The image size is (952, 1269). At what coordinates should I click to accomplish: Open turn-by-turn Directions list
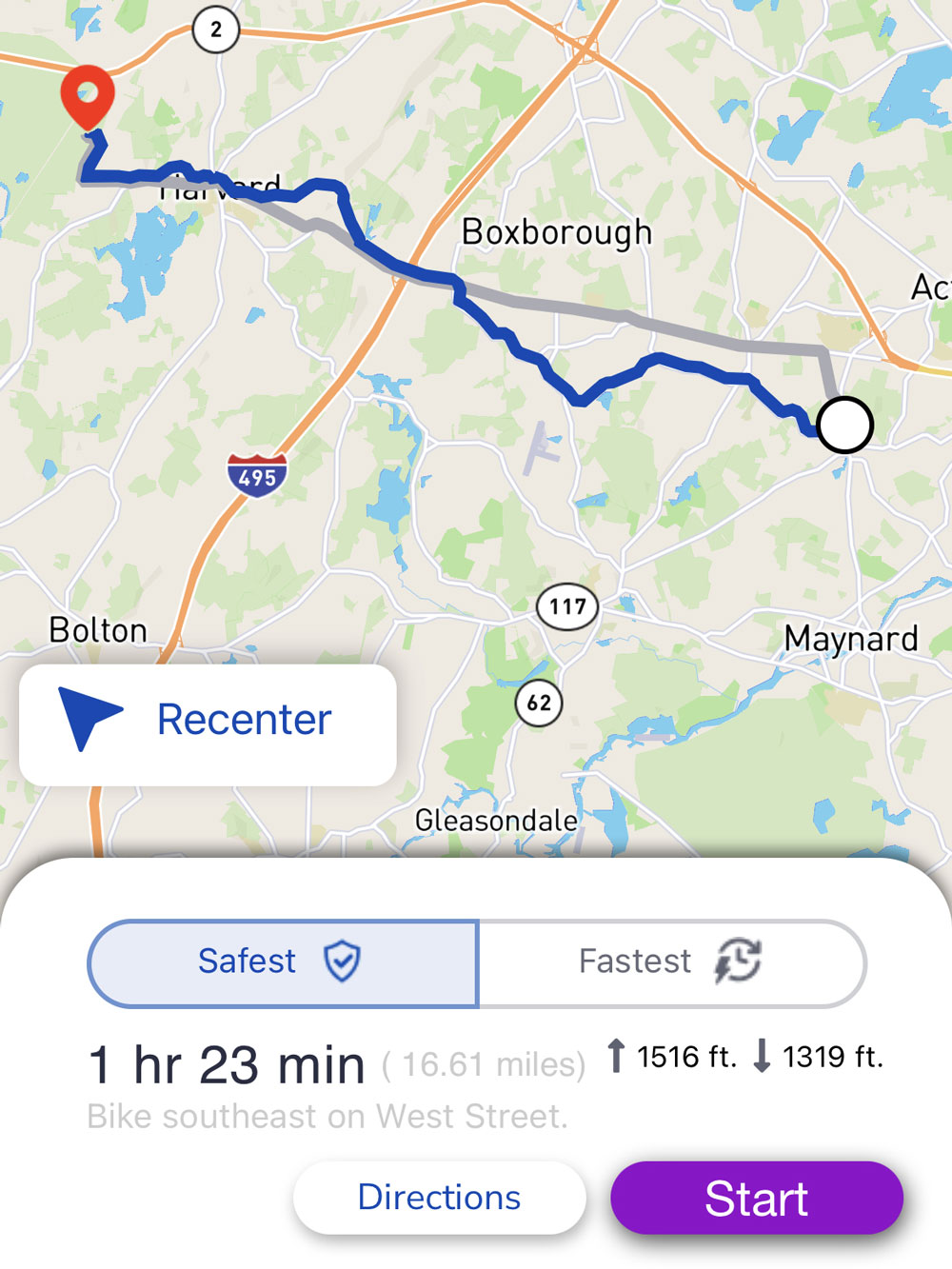[x=439, y=1198]
